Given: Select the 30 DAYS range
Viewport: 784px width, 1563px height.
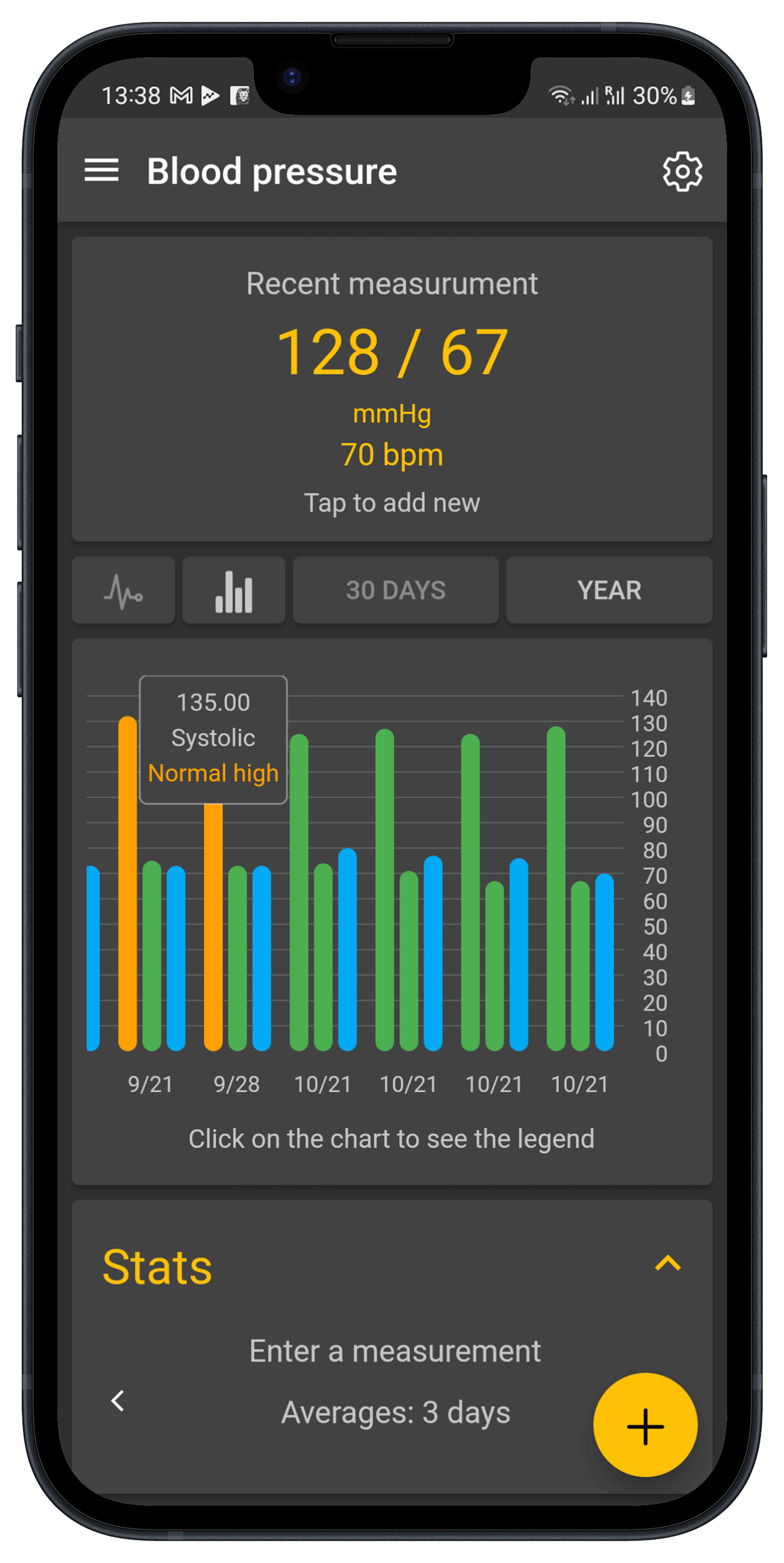Looking at the screenshot, I should (x=396, y=590).
